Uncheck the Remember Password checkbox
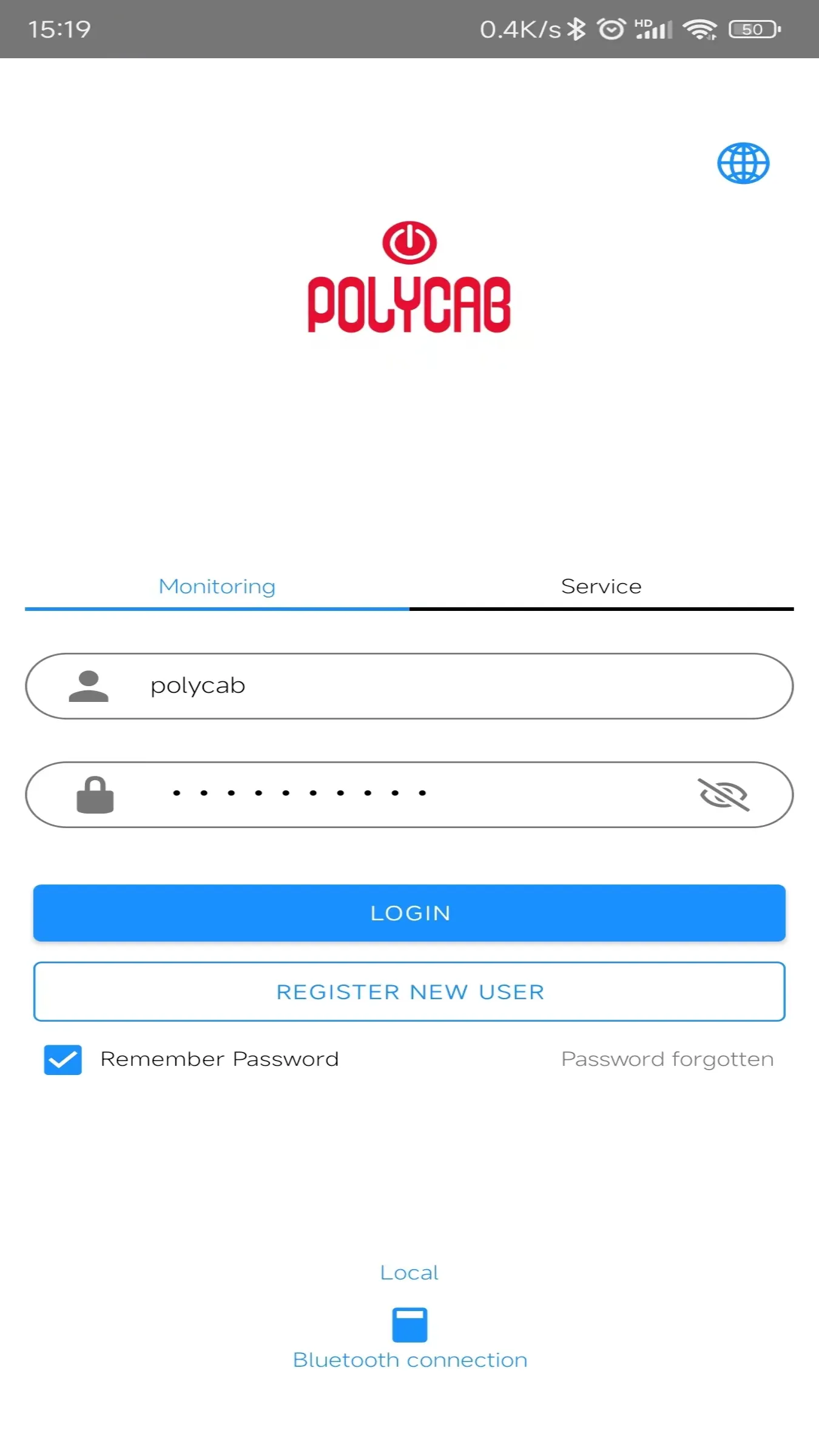The height and width of the screenshot is (1456, 819). (x=63, y=1060)
